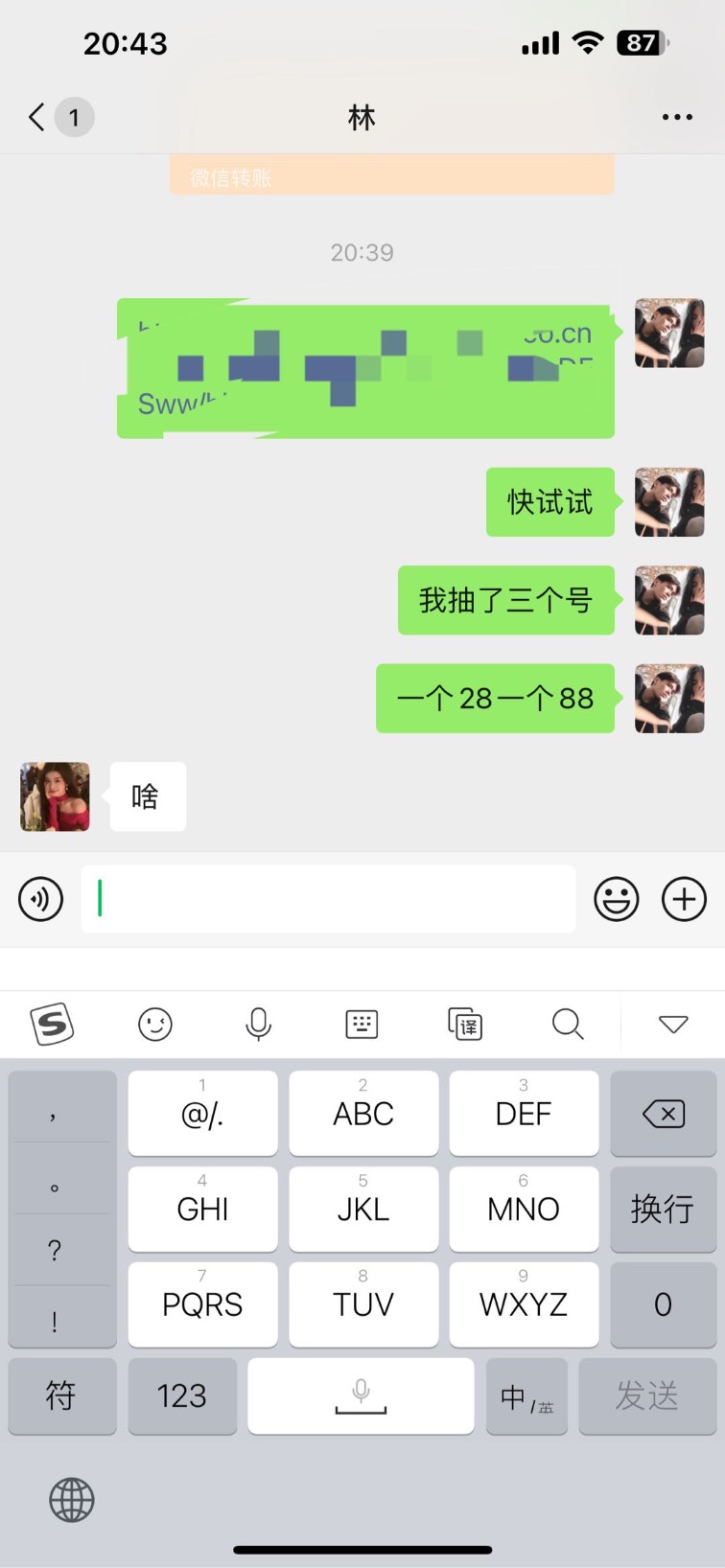Open keyboard search tool
This screenshot has width=725, height=1568.
(568, 1025)
